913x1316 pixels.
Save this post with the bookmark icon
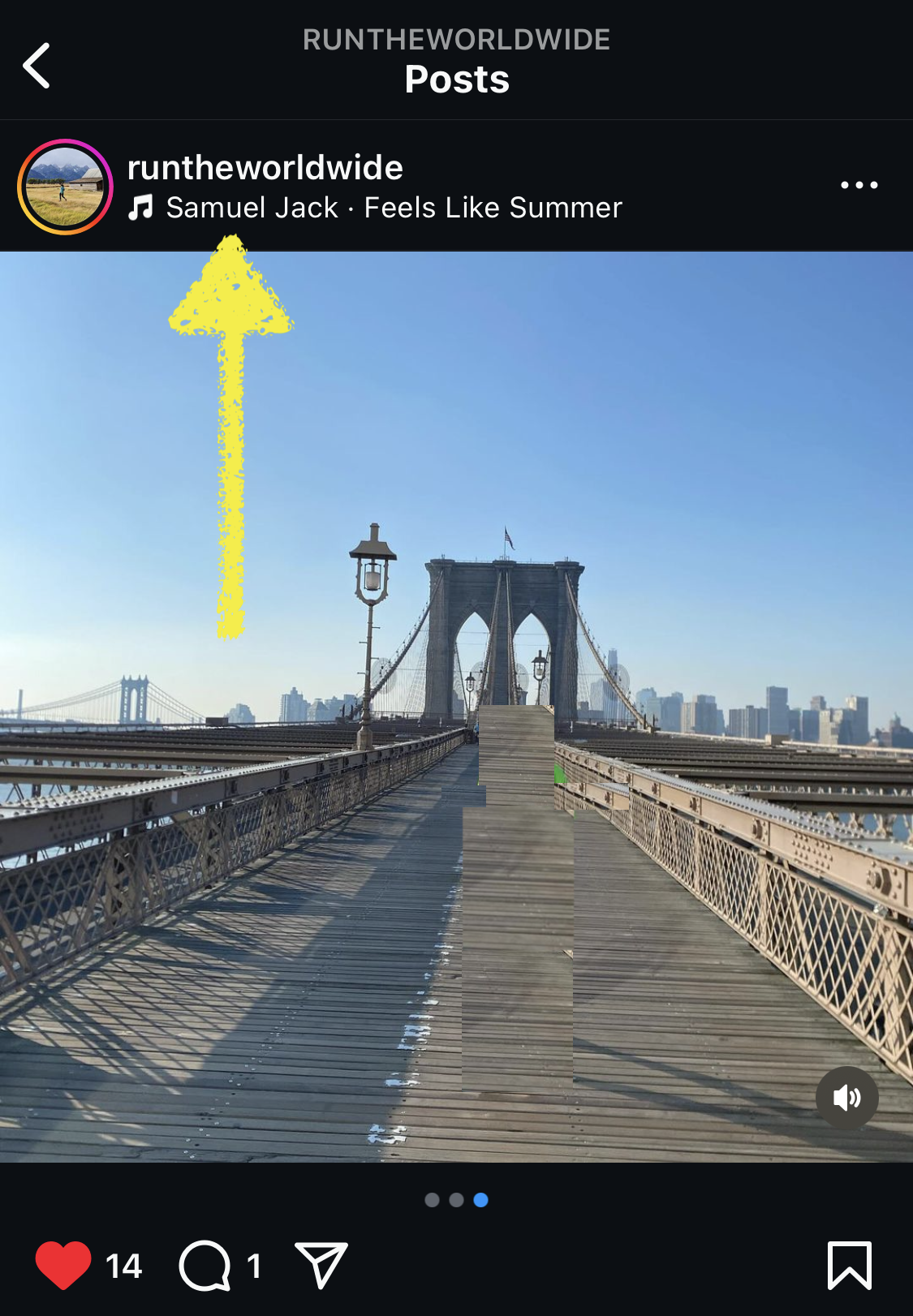[849, 1265]
